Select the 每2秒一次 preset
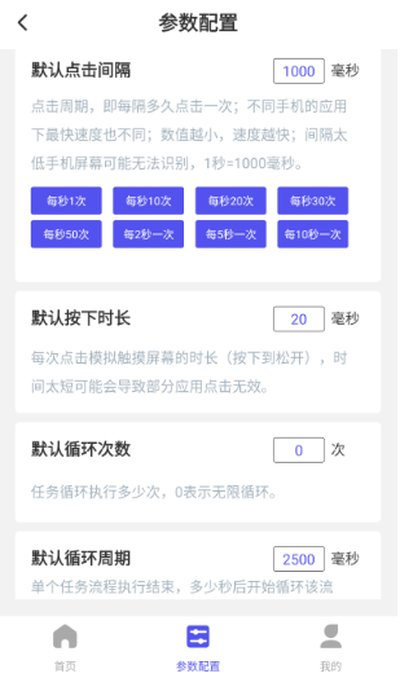Viewport: 400px width, 678px height. 148,234
